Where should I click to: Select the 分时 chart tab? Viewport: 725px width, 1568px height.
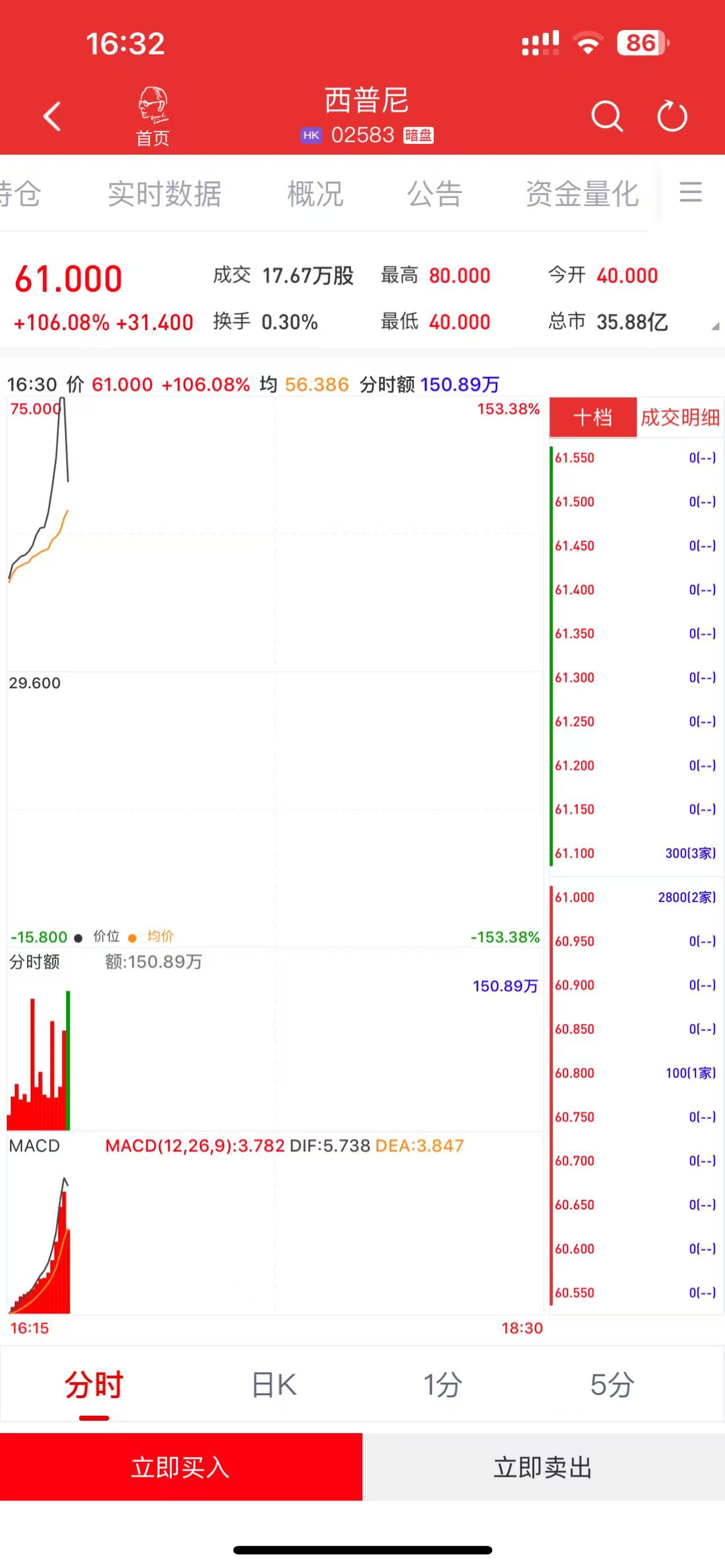(94, 1386)
